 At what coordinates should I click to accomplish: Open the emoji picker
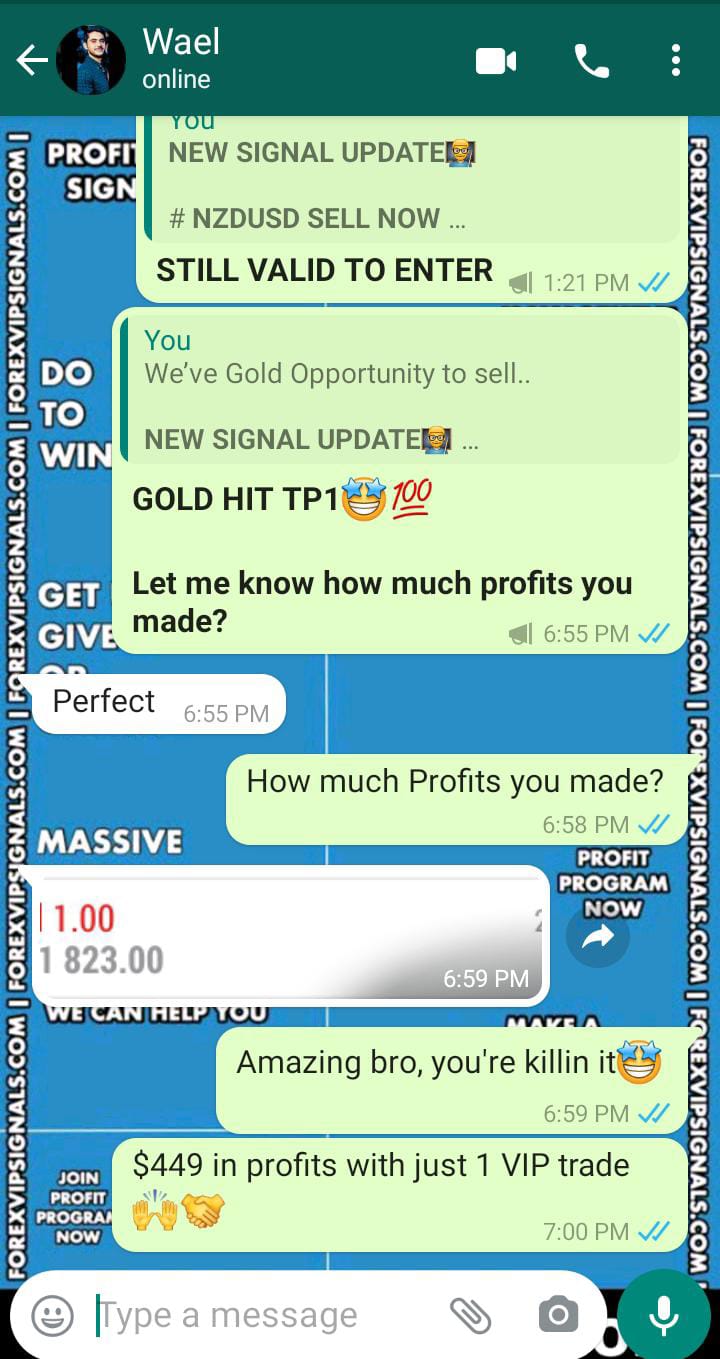52,1316
